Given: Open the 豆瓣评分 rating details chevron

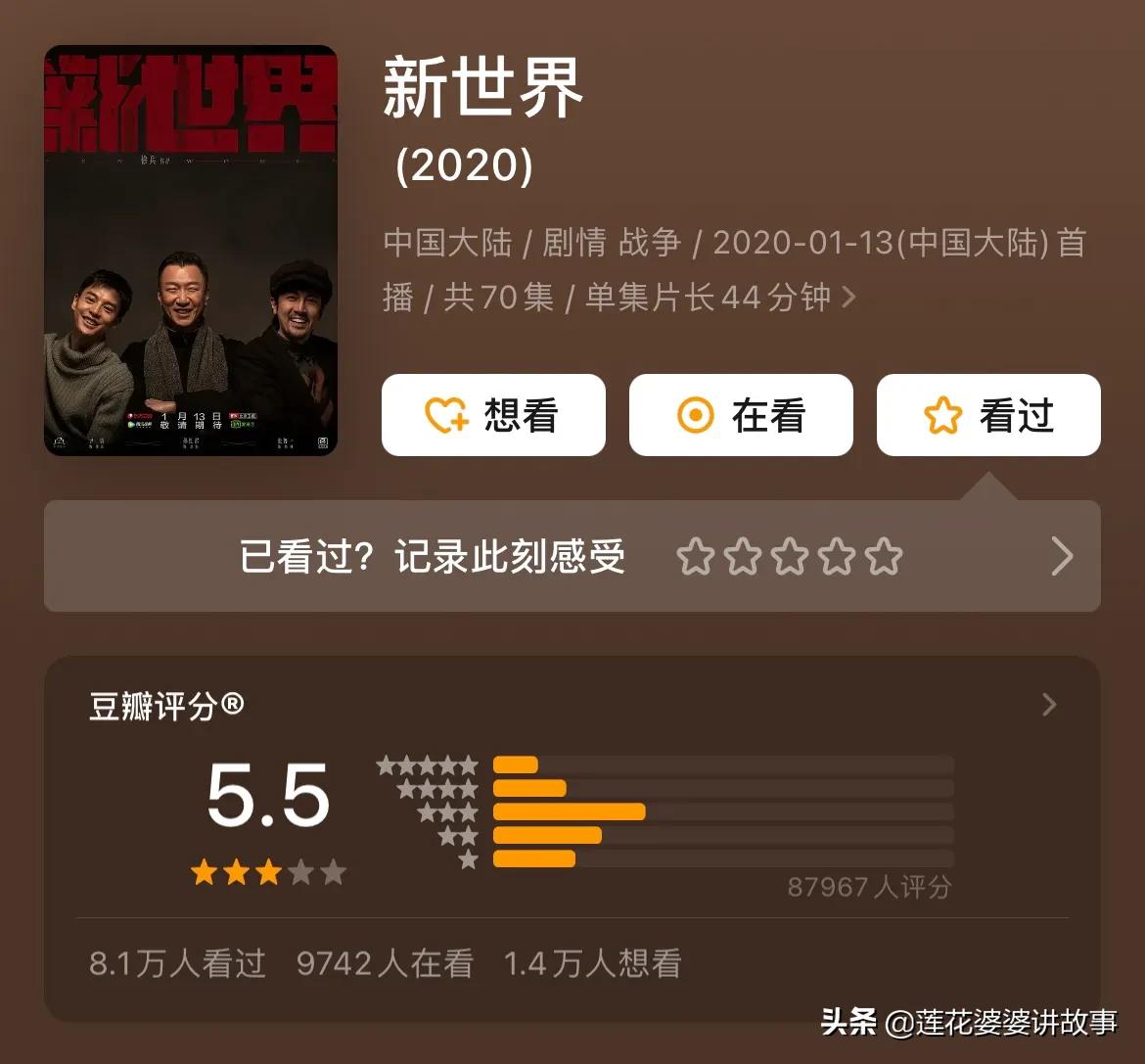Looking at the screenshot, I should [x=1049, y=705].
